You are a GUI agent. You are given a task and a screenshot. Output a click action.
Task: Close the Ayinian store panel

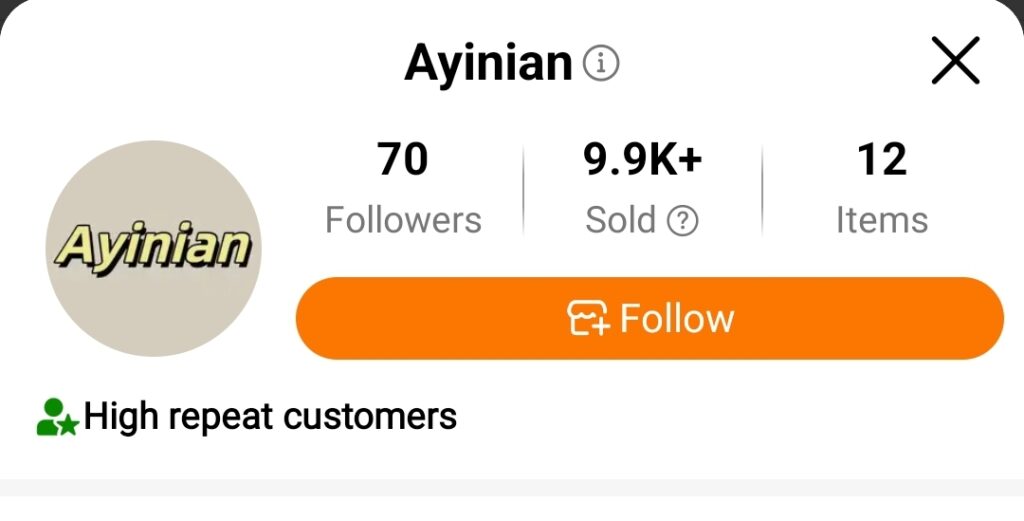coord(955,63)
